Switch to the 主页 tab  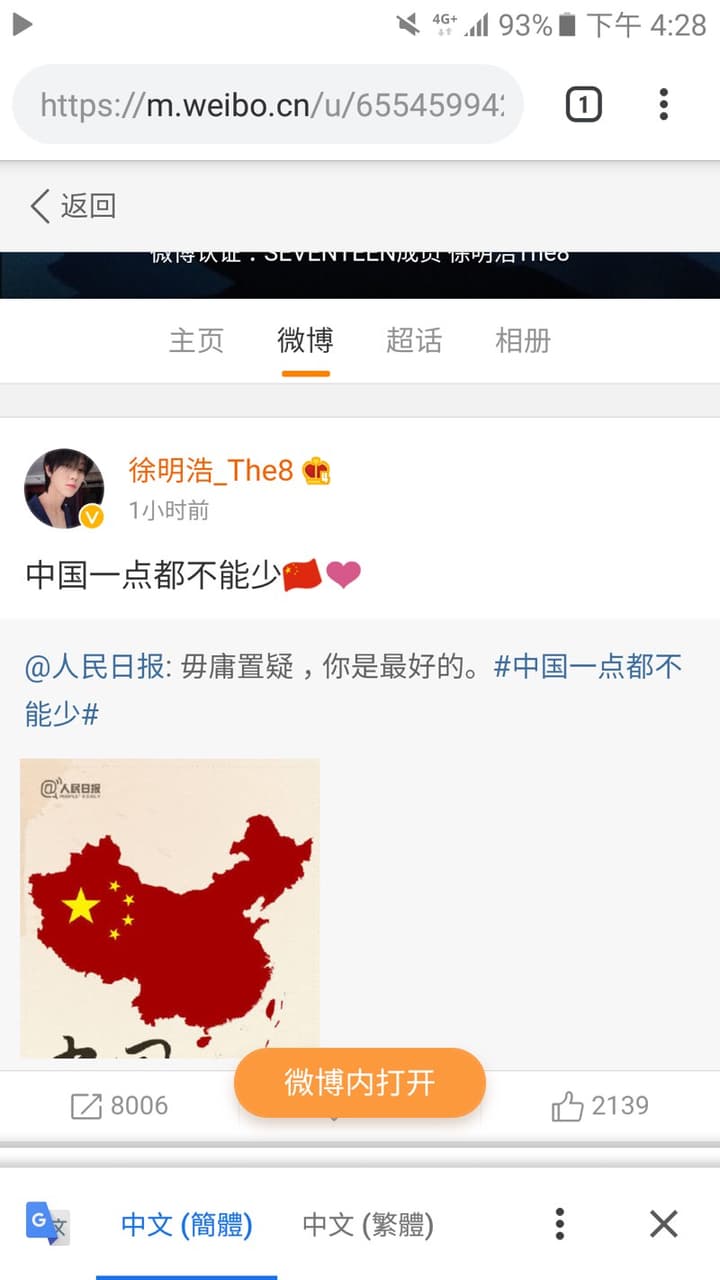point(197,340)
